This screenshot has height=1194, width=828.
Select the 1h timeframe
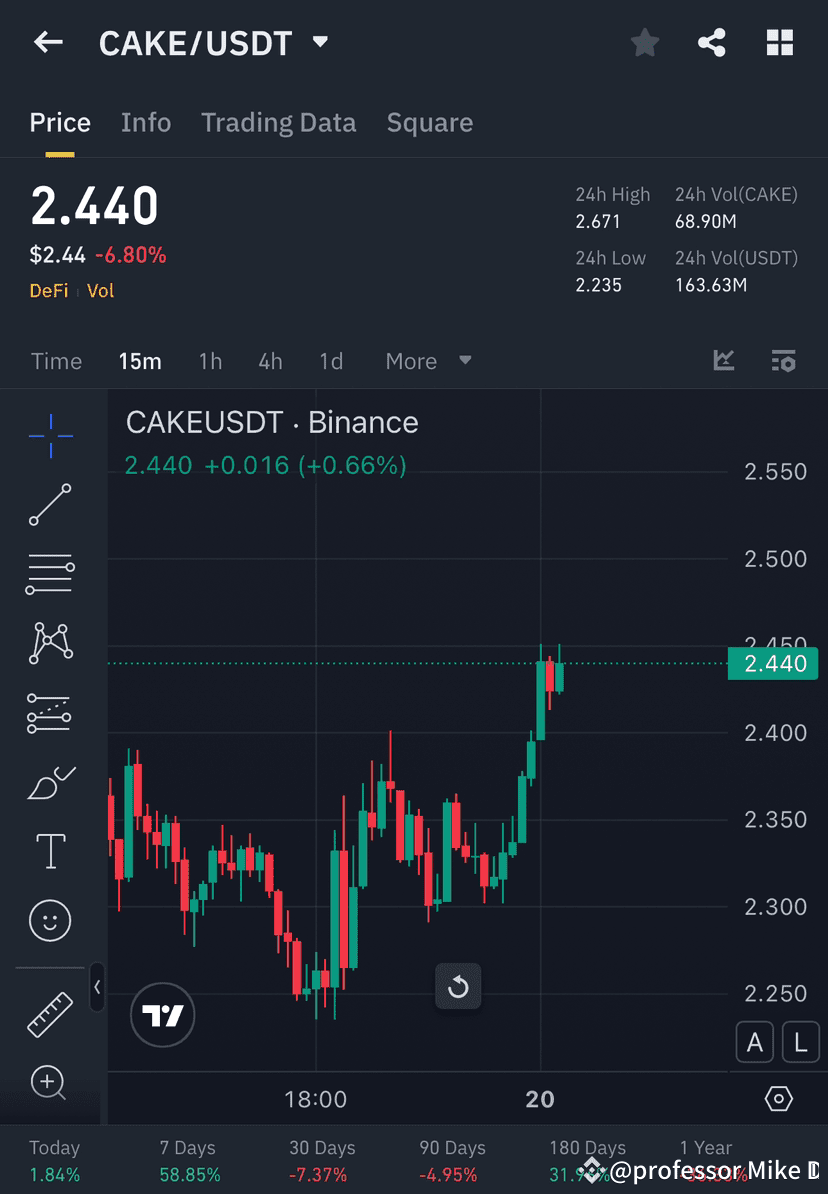coord(210,361)
